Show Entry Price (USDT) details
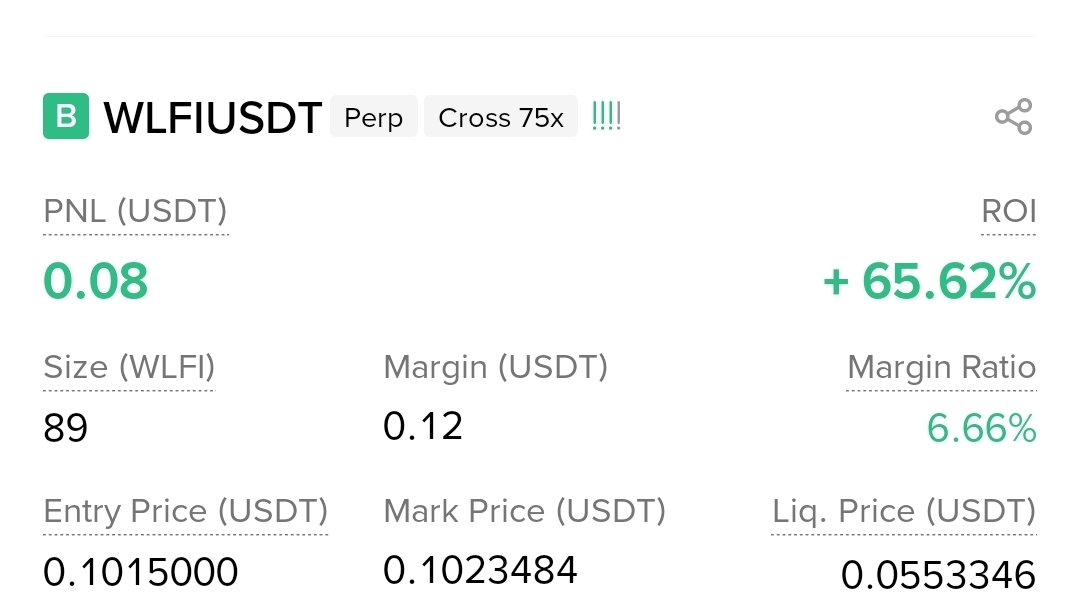1080x606 pixels. (x=186, y=512)
